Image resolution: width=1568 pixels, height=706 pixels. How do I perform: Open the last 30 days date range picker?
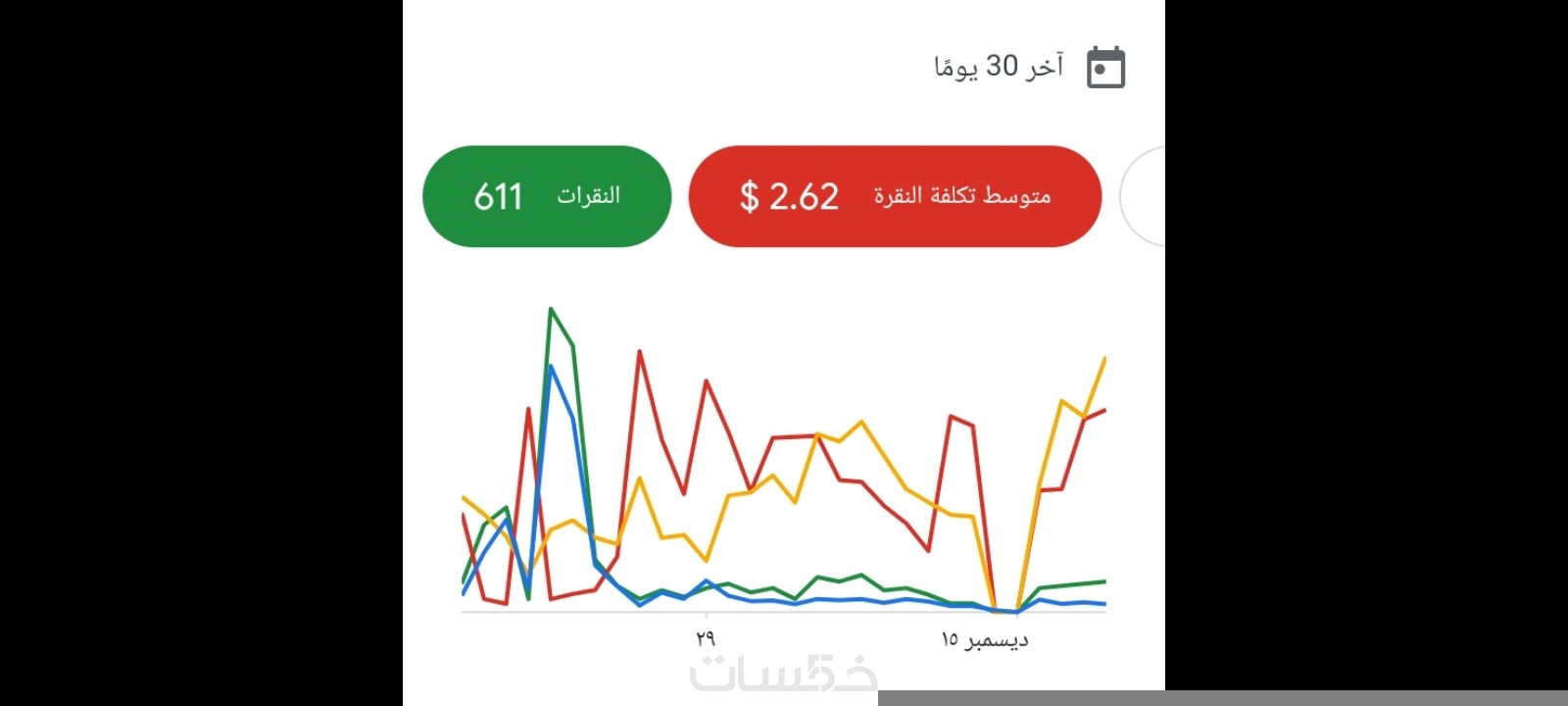click(1027, 67)
